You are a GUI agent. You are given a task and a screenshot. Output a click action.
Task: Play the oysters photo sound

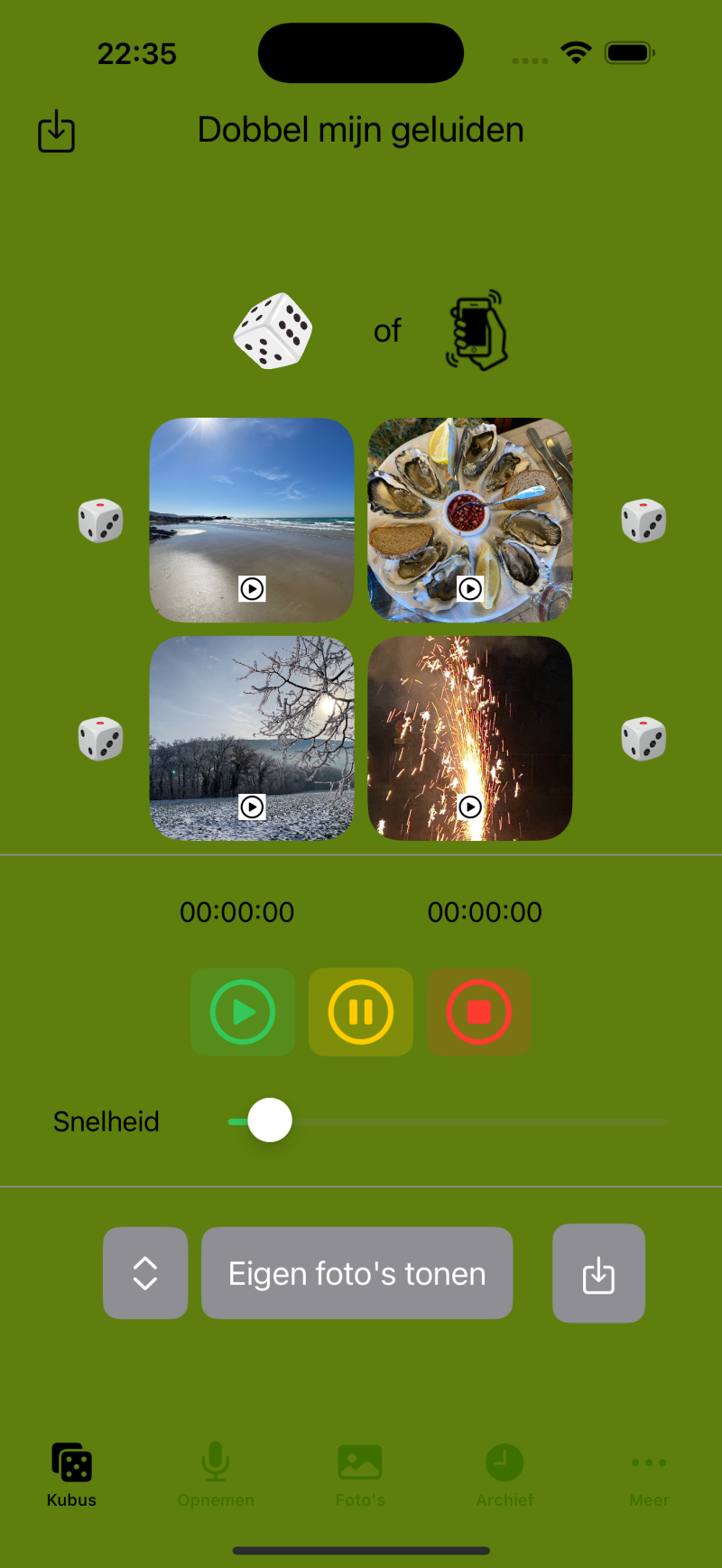pyautogui.click(x=470, y=589)
